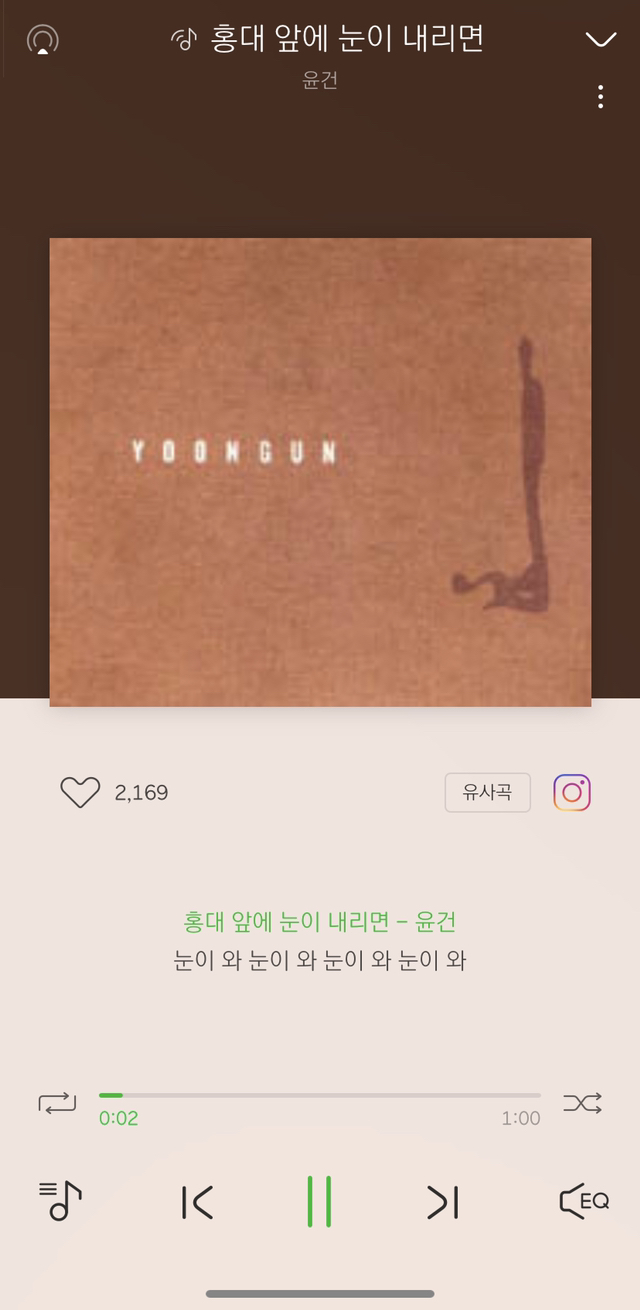This screenshot has width=640, height=1310.
Task: Like this song with the heart icon
Action: [x=80, y=792]
